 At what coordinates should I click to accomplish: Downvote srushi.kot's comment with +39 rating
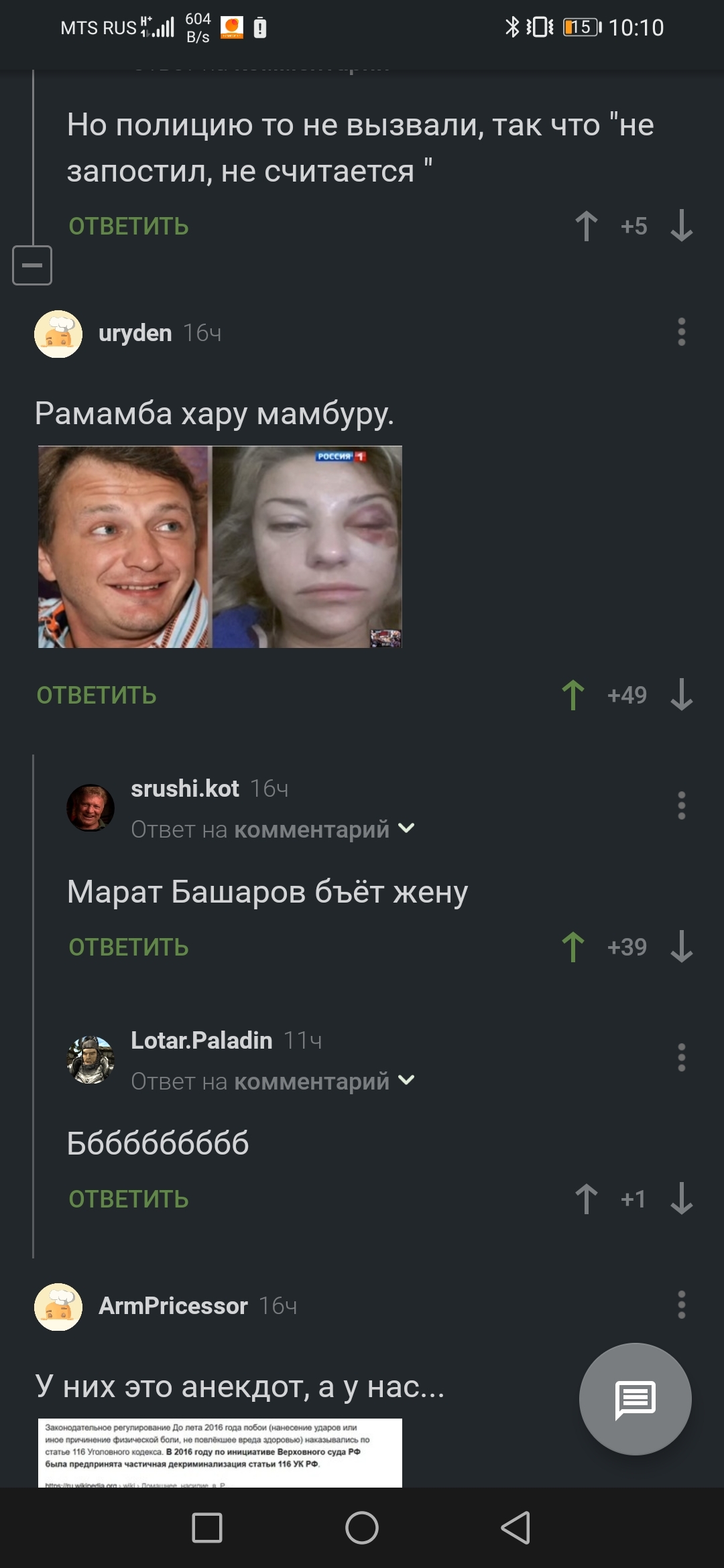click(681, 947)
